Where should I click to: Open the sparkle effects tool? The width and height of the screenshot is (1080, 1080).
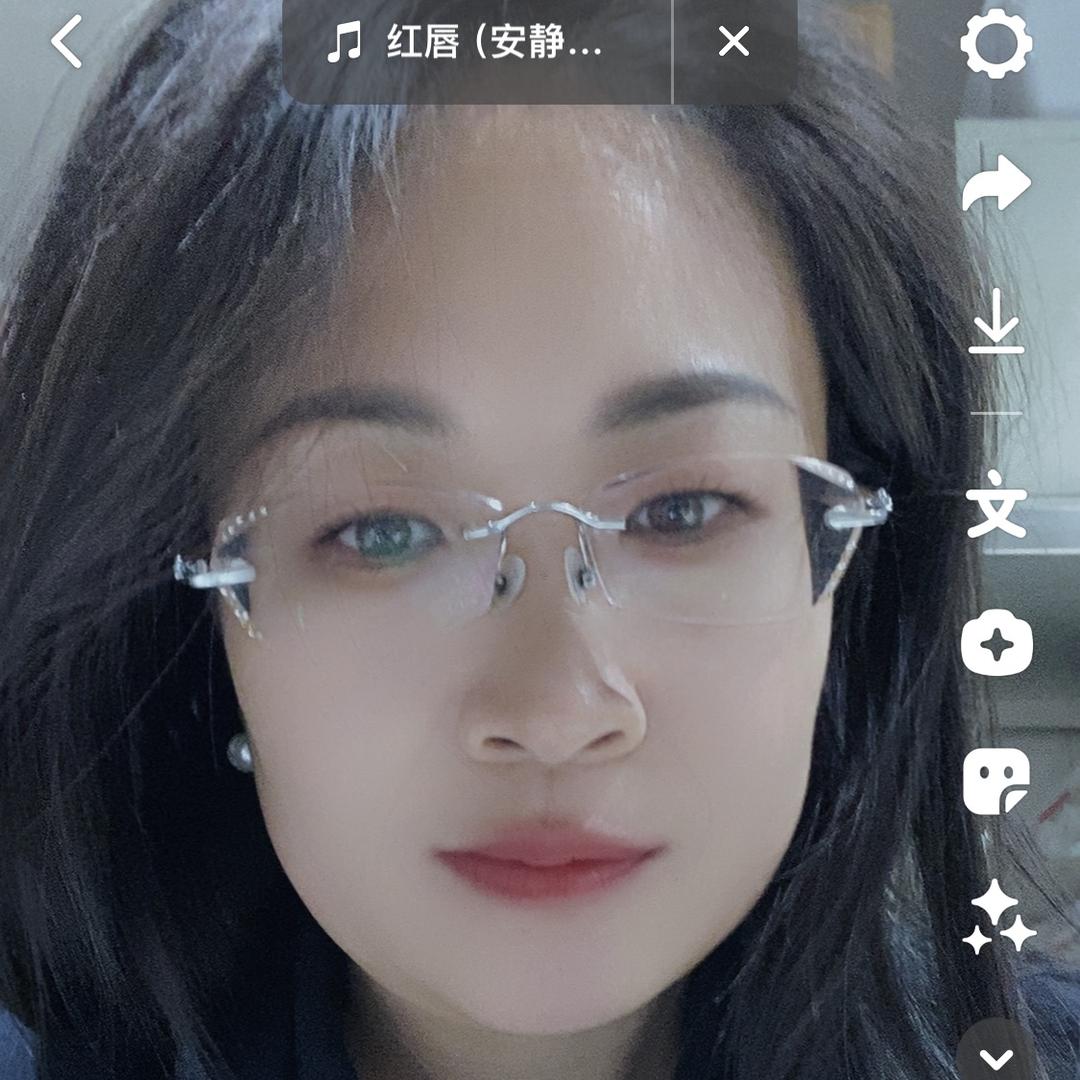(x=996, y=643)
